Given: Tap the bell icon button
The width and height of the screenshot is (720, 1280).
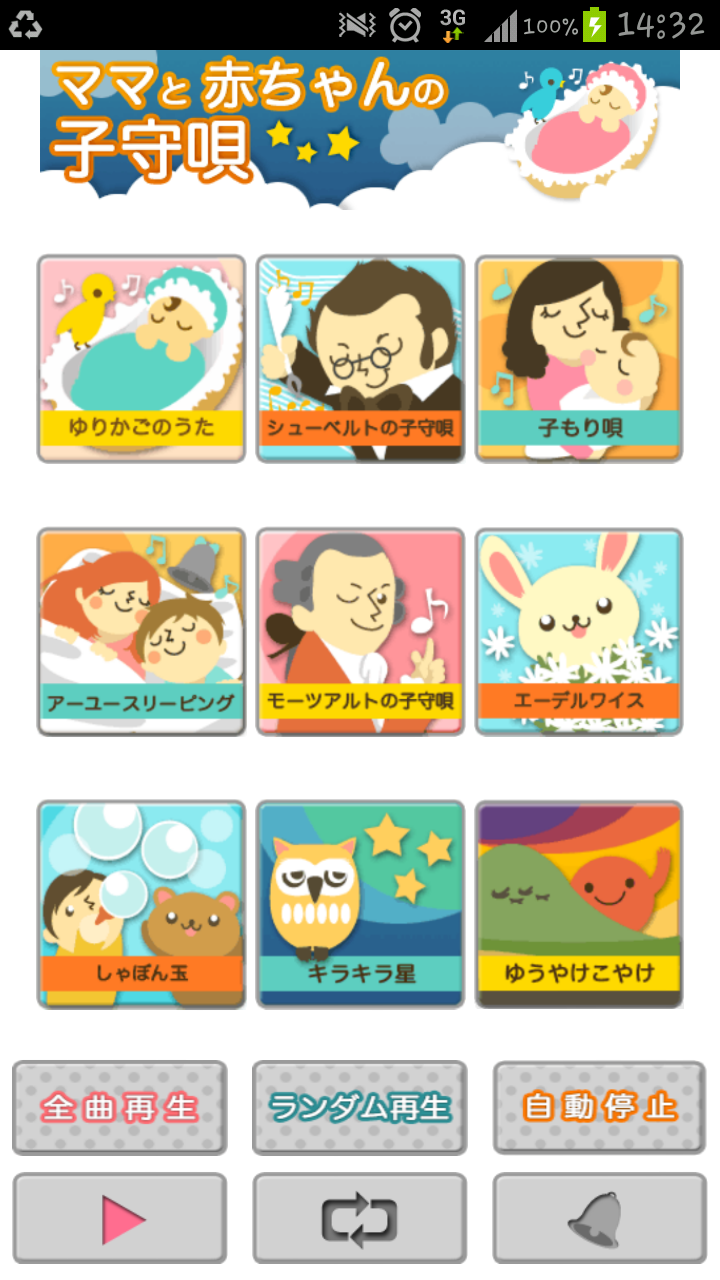Looking at the screenshot, I should click(599, 1219).
